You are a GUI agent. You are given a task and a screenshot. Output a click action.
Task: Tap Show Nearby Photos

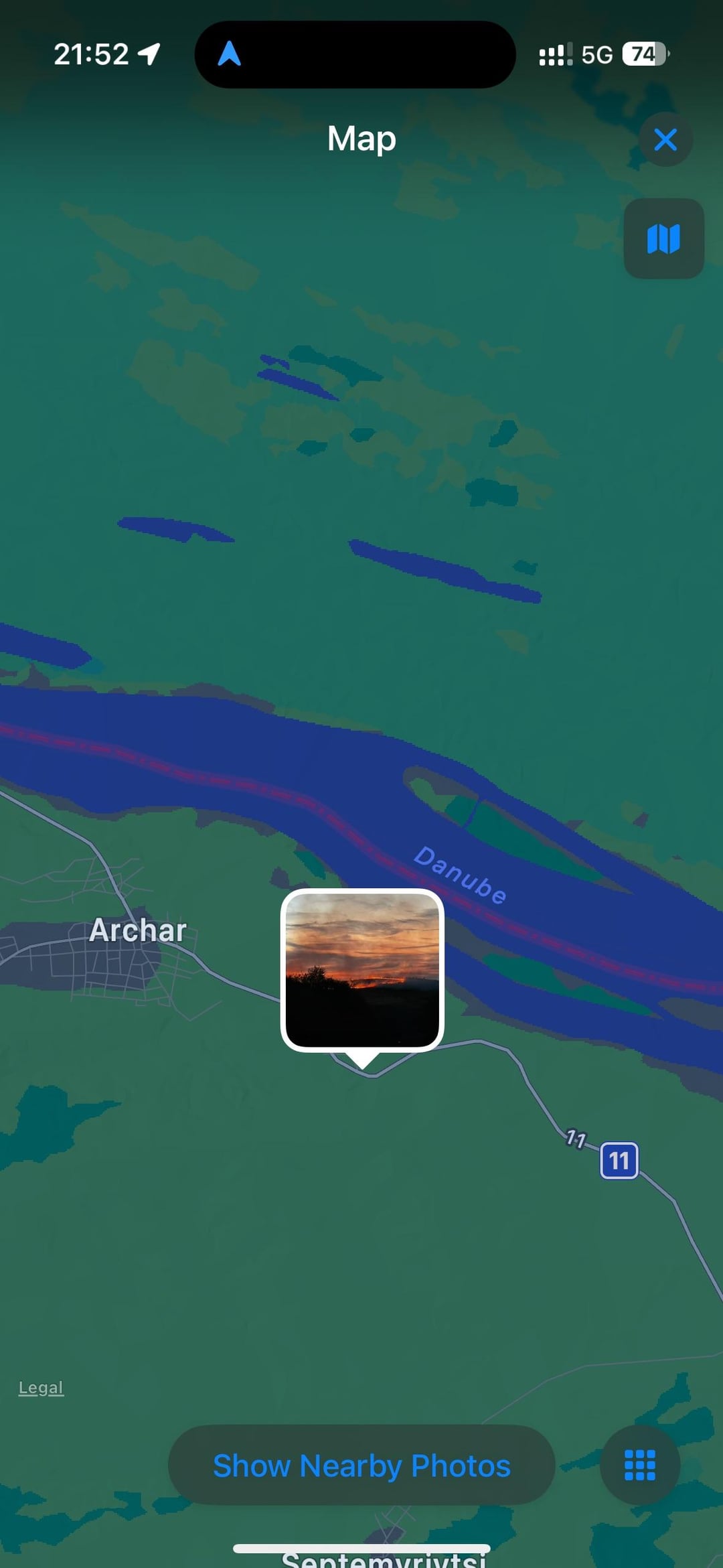coord(361,1465)
